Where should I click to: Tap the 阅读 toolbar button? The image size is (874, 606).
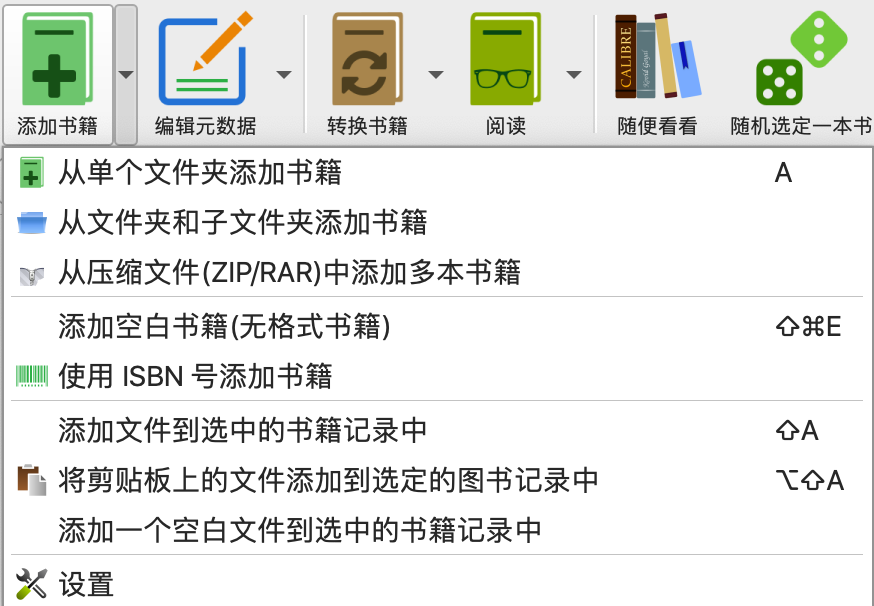click(506, 72)
